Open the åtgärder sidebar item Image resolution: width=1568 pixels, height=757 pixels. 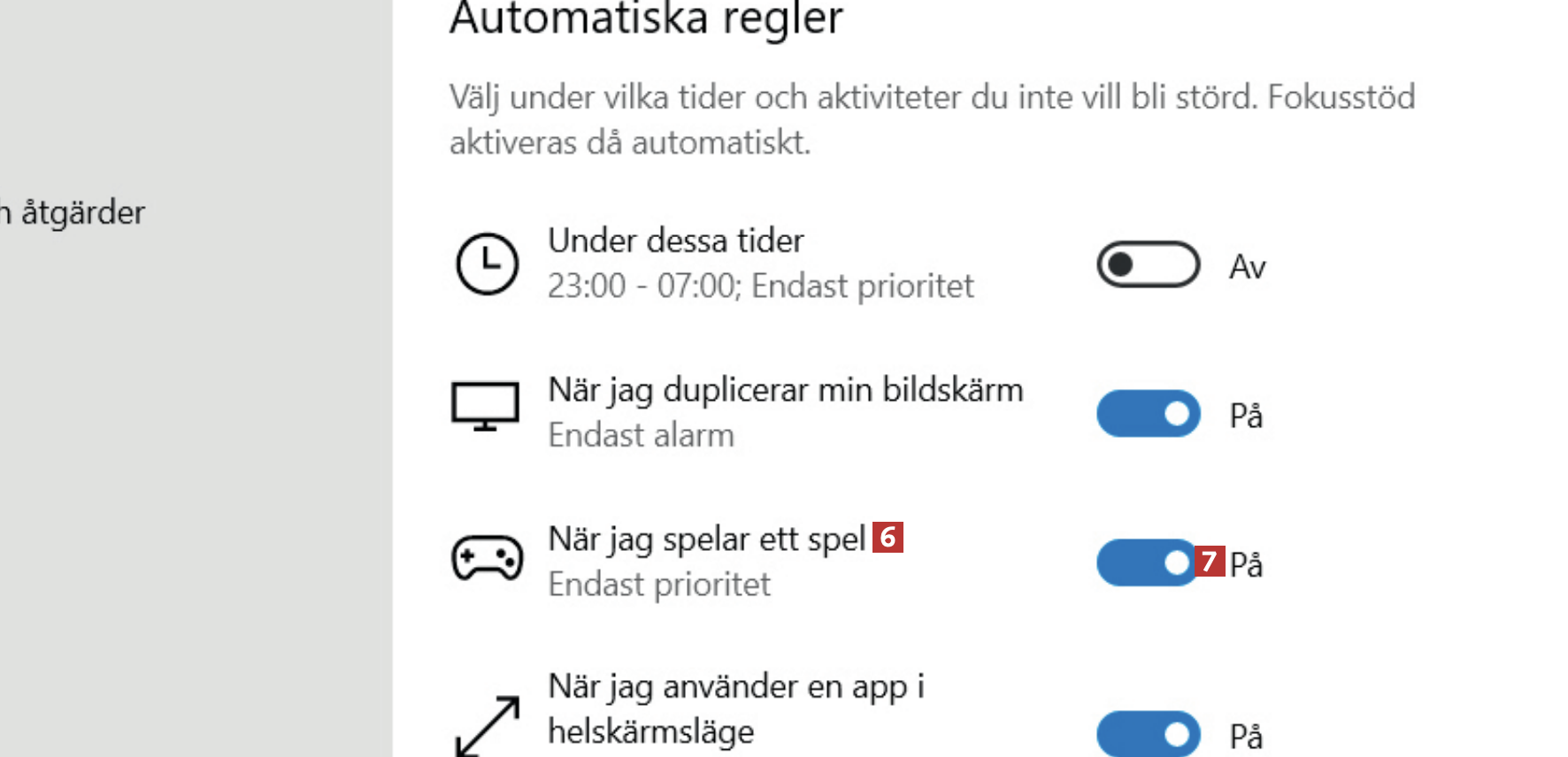(x=81, y=213)
